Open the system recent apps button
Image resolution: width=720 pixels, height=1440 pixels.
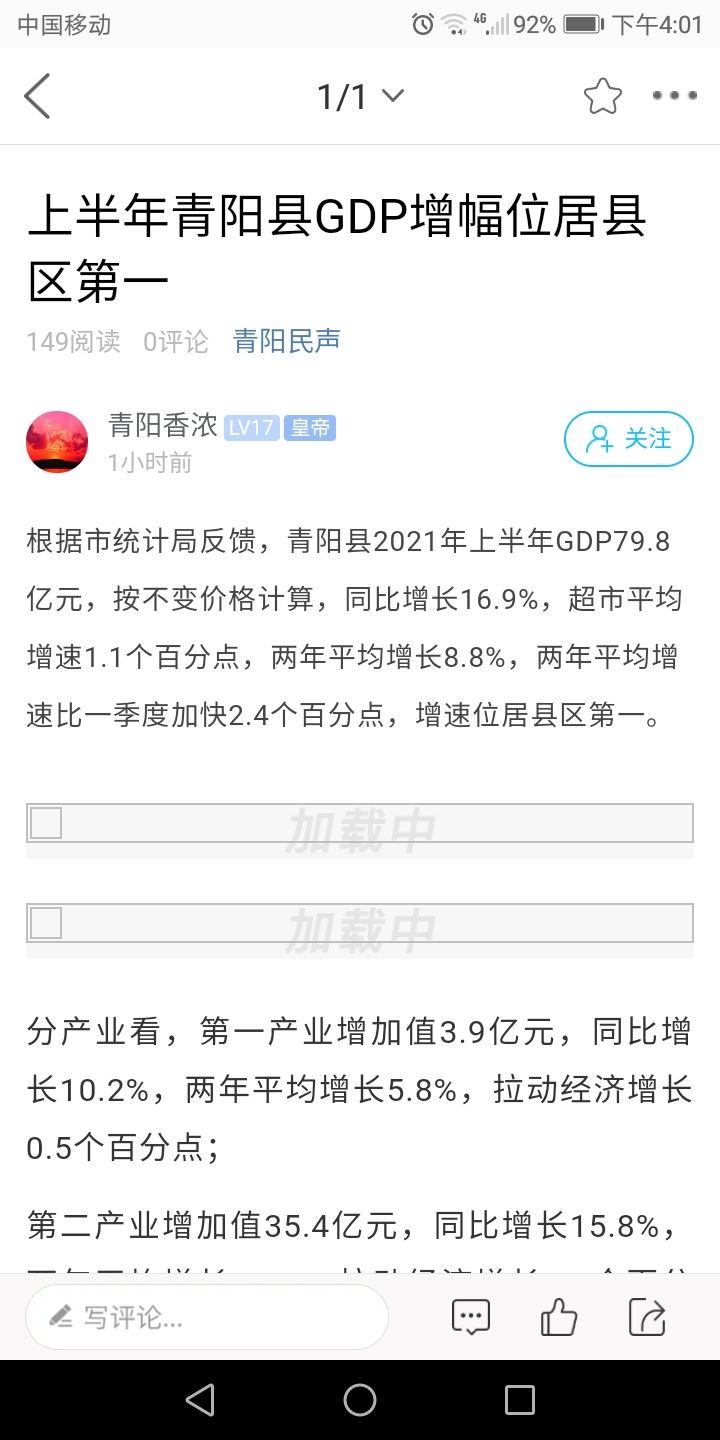tap(519, 1400)
